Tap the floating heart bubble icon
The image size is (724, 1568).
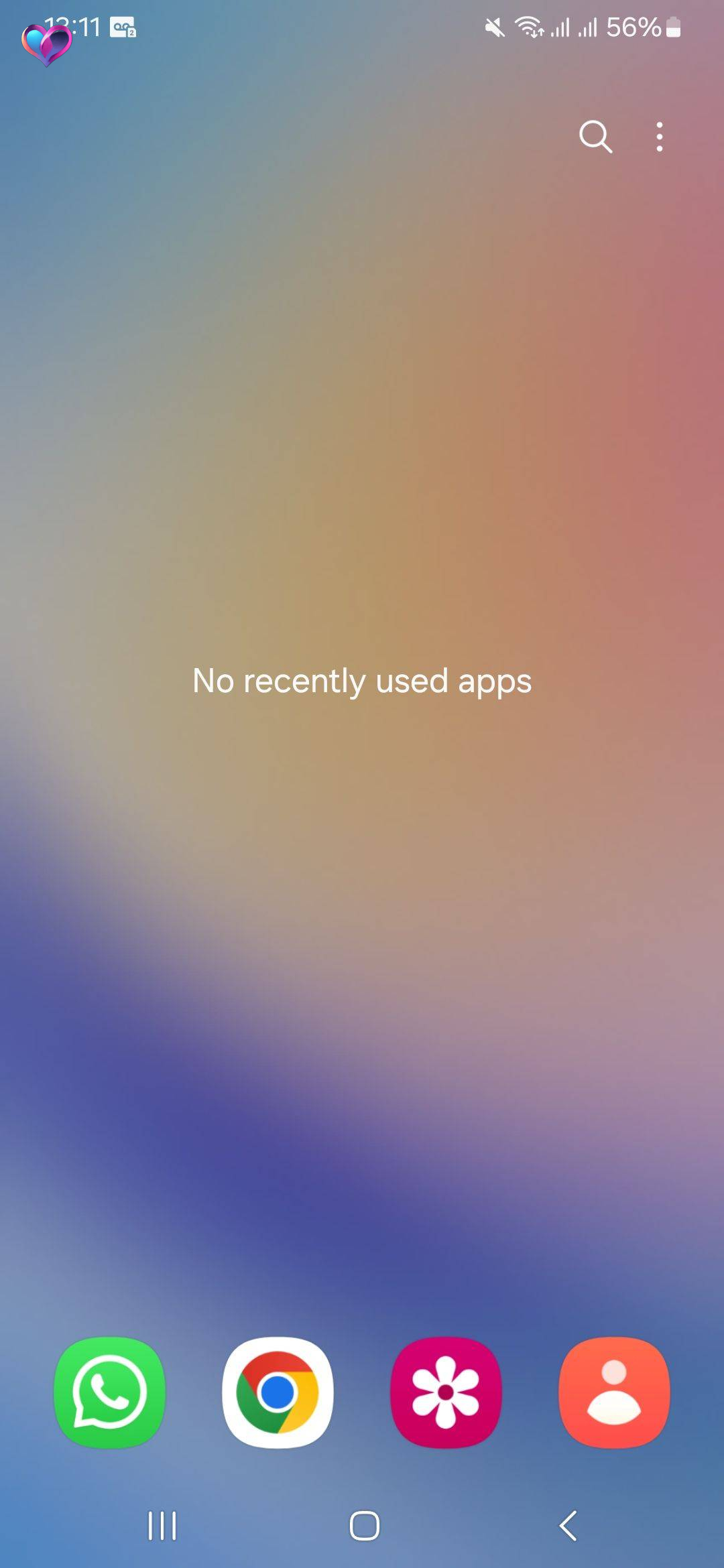point(46,45)
